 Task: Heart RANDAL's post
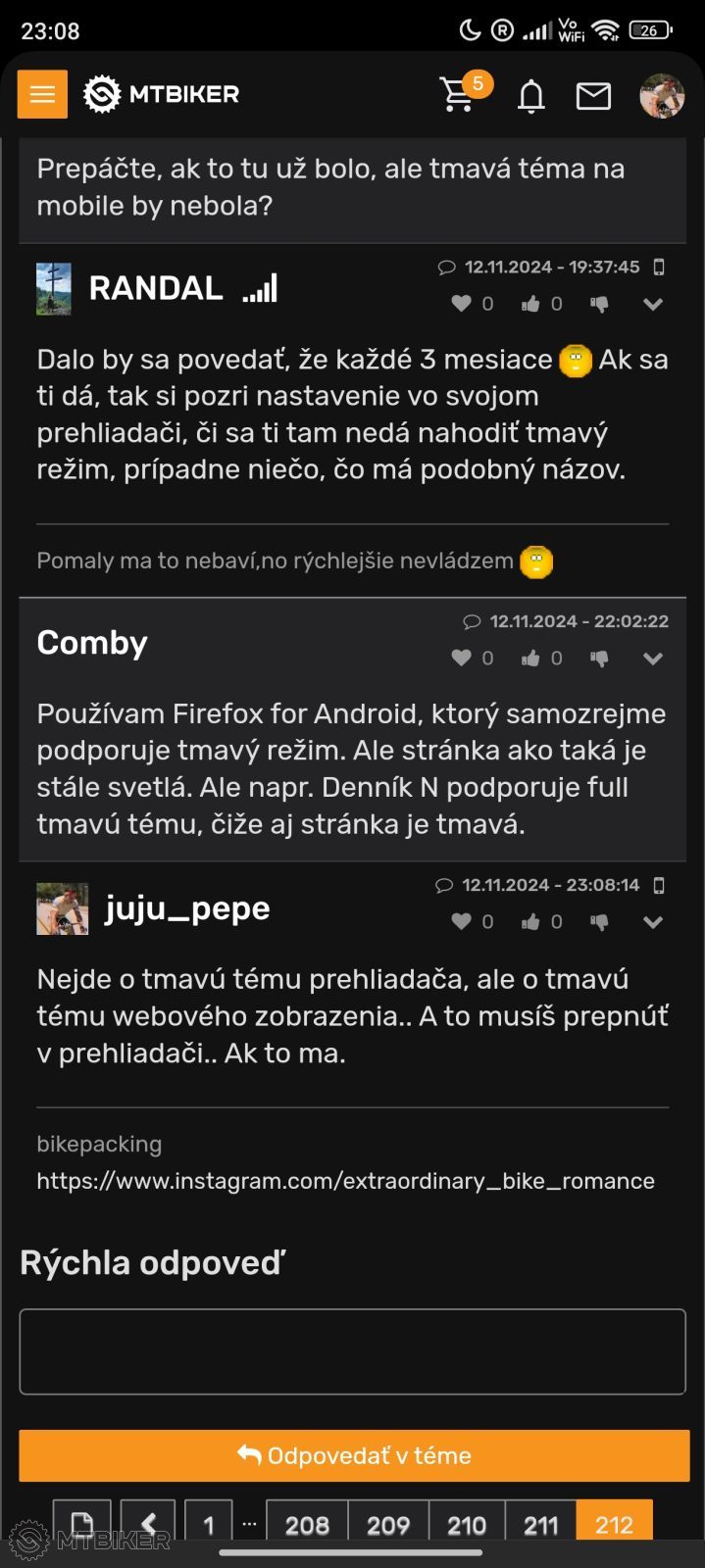click(x=461, y=304)
